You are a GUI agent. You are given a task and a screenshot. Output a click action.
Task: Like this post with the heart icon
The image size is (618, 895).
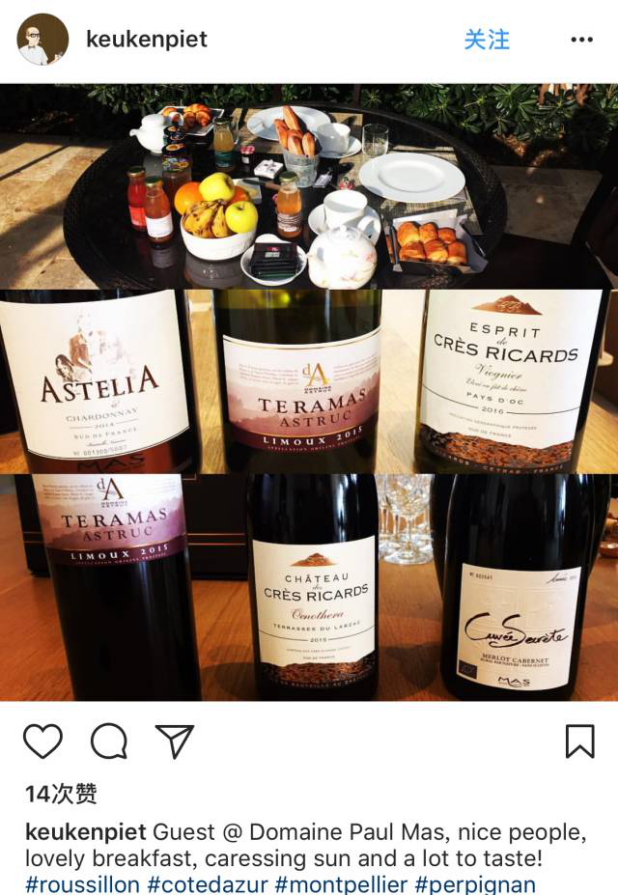(x=43, y=741)
